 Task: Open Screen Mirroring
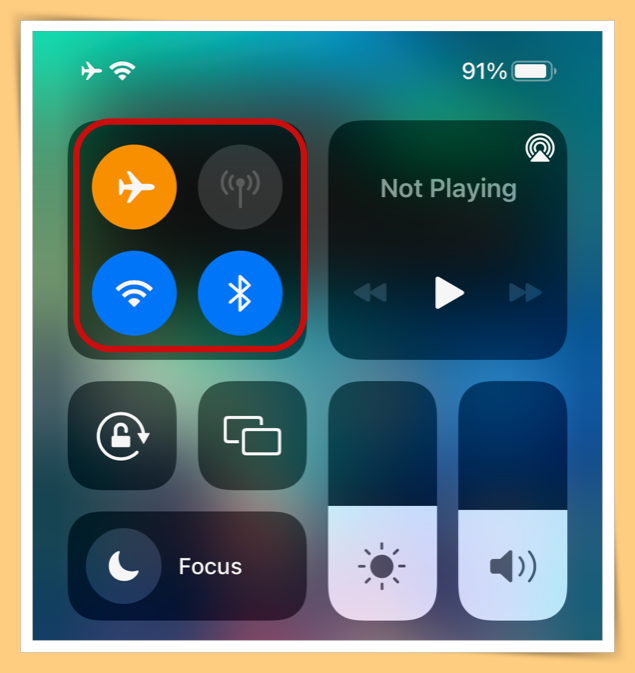252,436
